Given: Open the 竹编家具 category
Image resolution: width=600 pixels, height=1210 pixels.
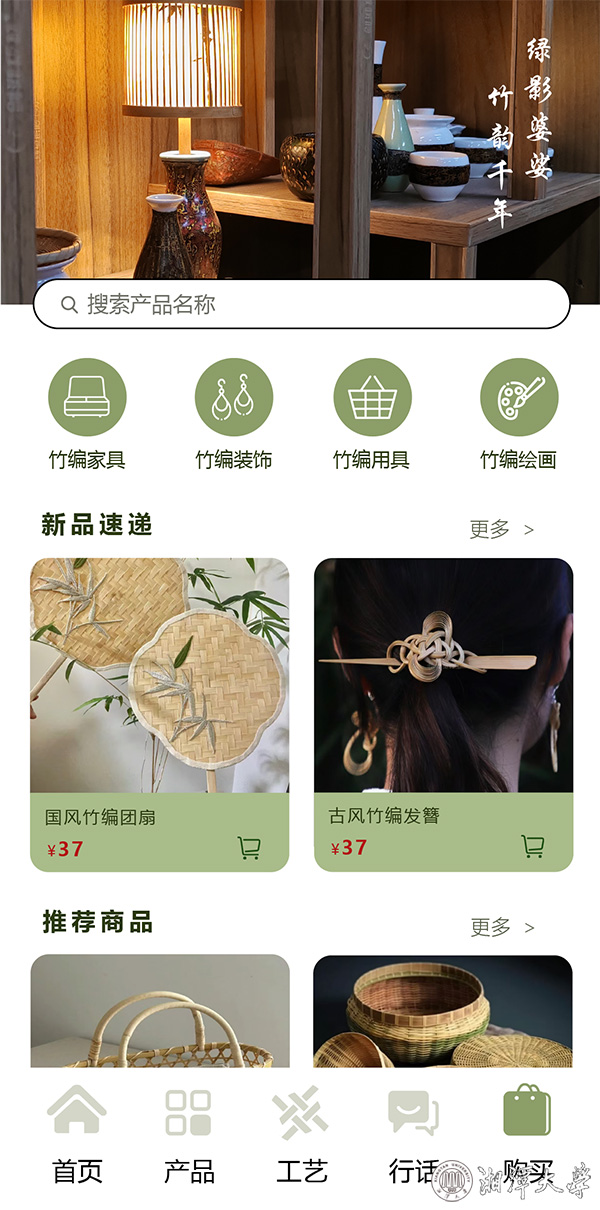Looking at the screenshot, I should (88, 398).
